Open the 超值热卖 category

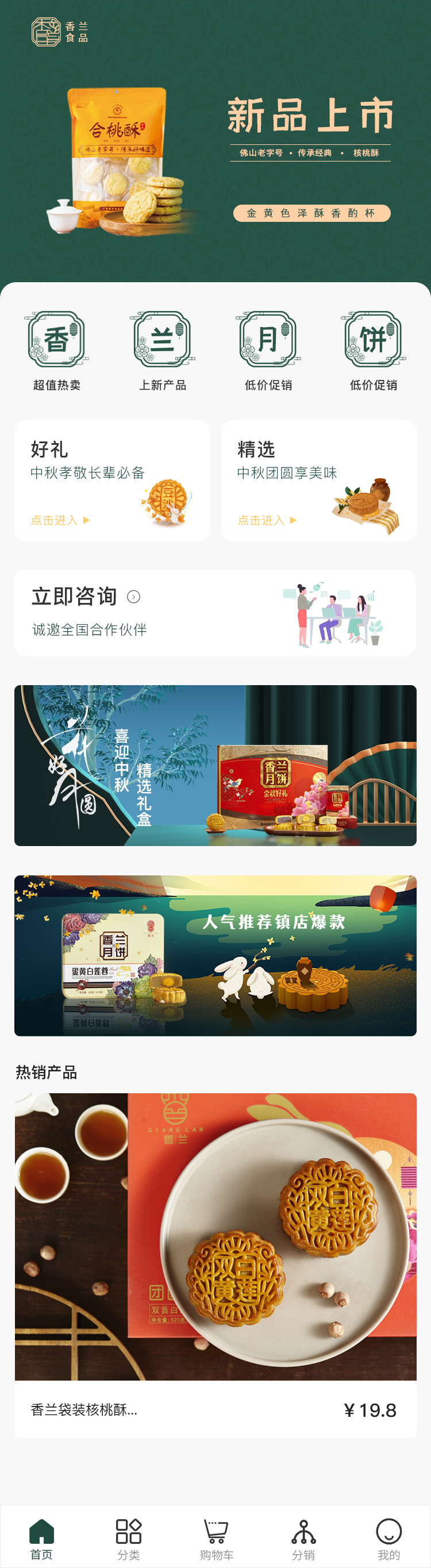pyautogui.click(x=57, y=350)
